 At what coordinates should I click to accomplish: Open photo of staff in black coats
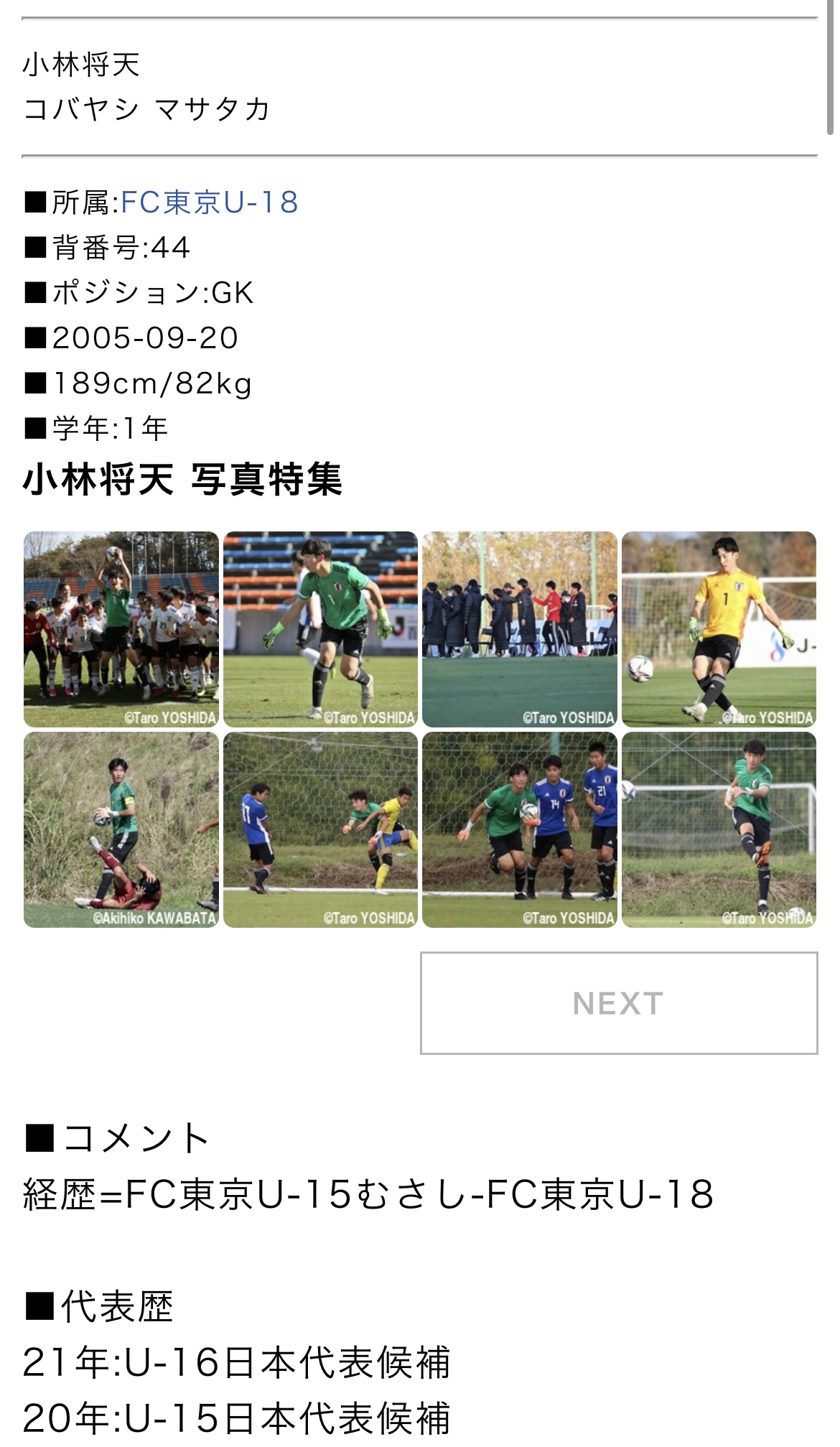tap(519, 629)
